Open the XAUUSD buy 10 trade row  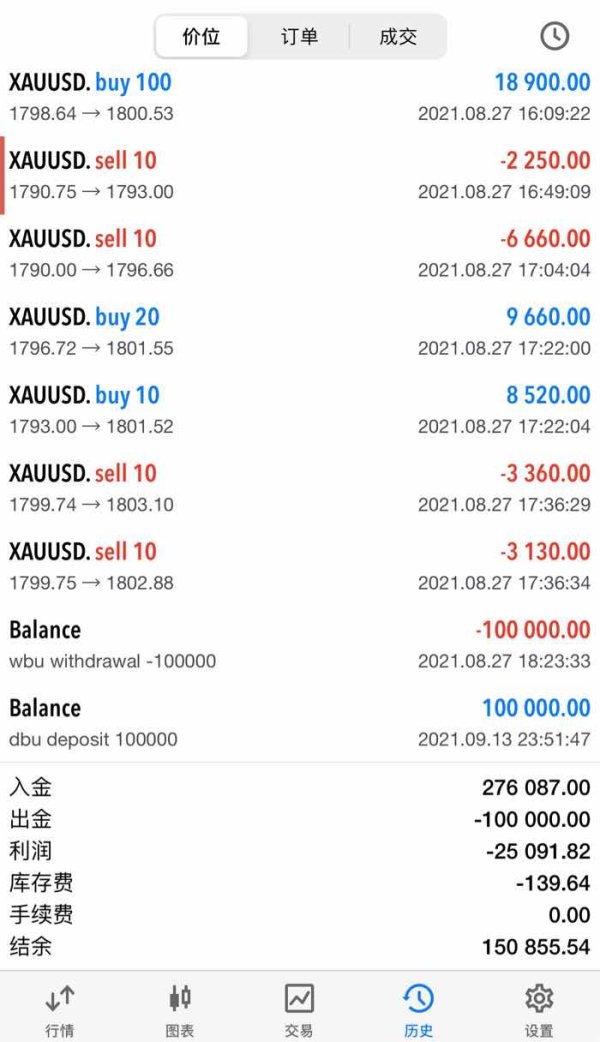300,410
